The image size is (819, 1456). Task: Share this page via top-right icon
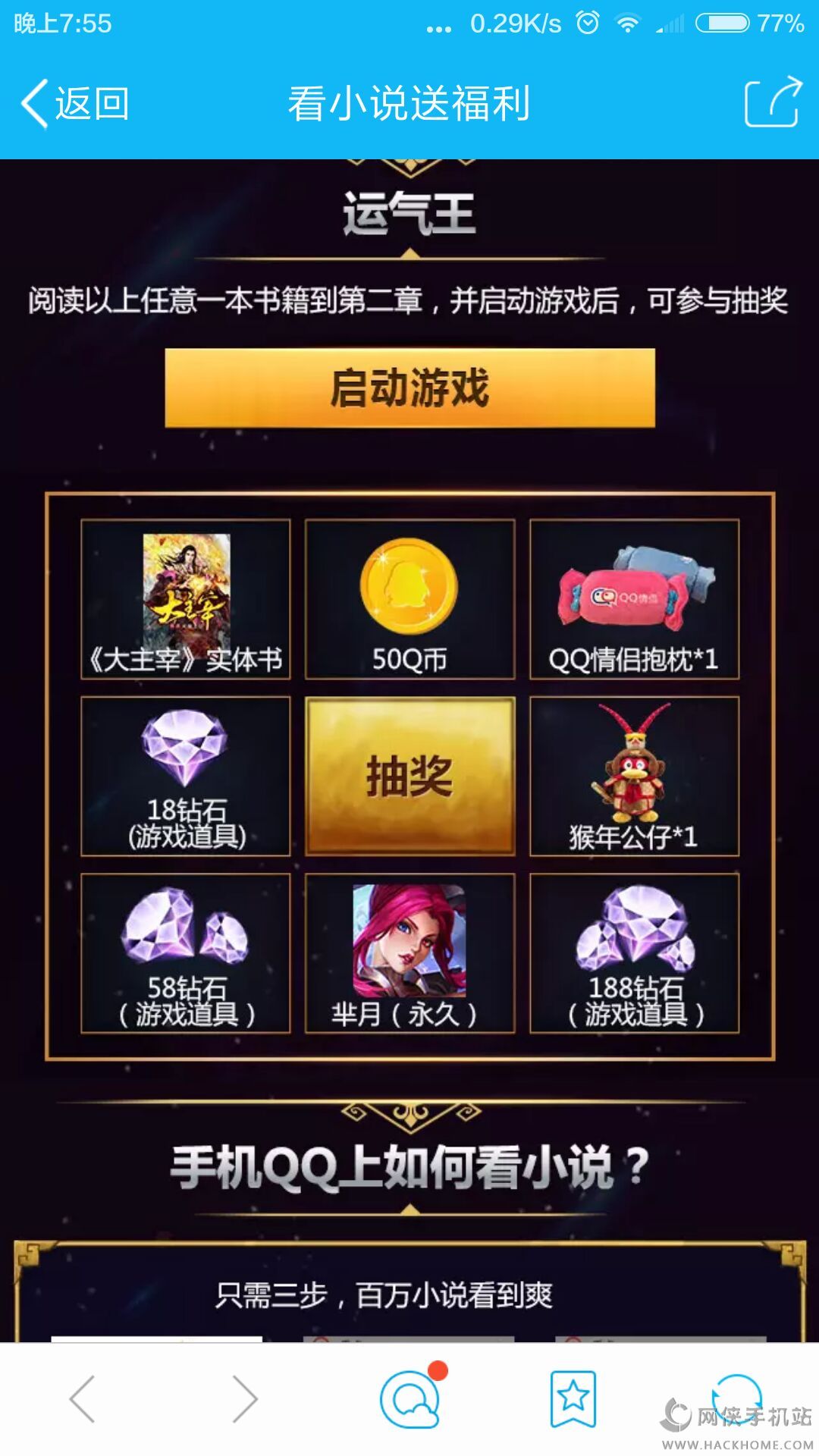tap(772, 102)
